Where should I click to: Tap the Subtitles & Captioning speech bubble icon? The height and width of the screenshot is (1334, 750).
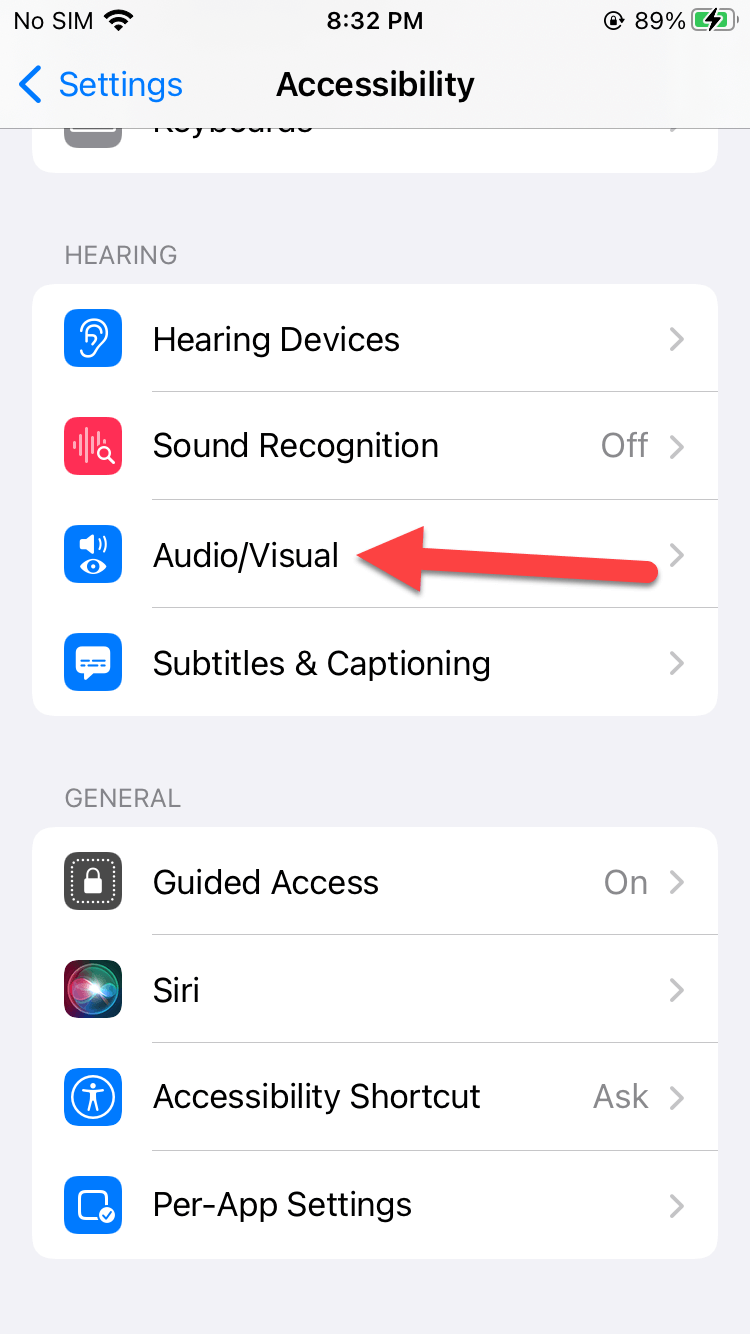click(x=92, y=662)
